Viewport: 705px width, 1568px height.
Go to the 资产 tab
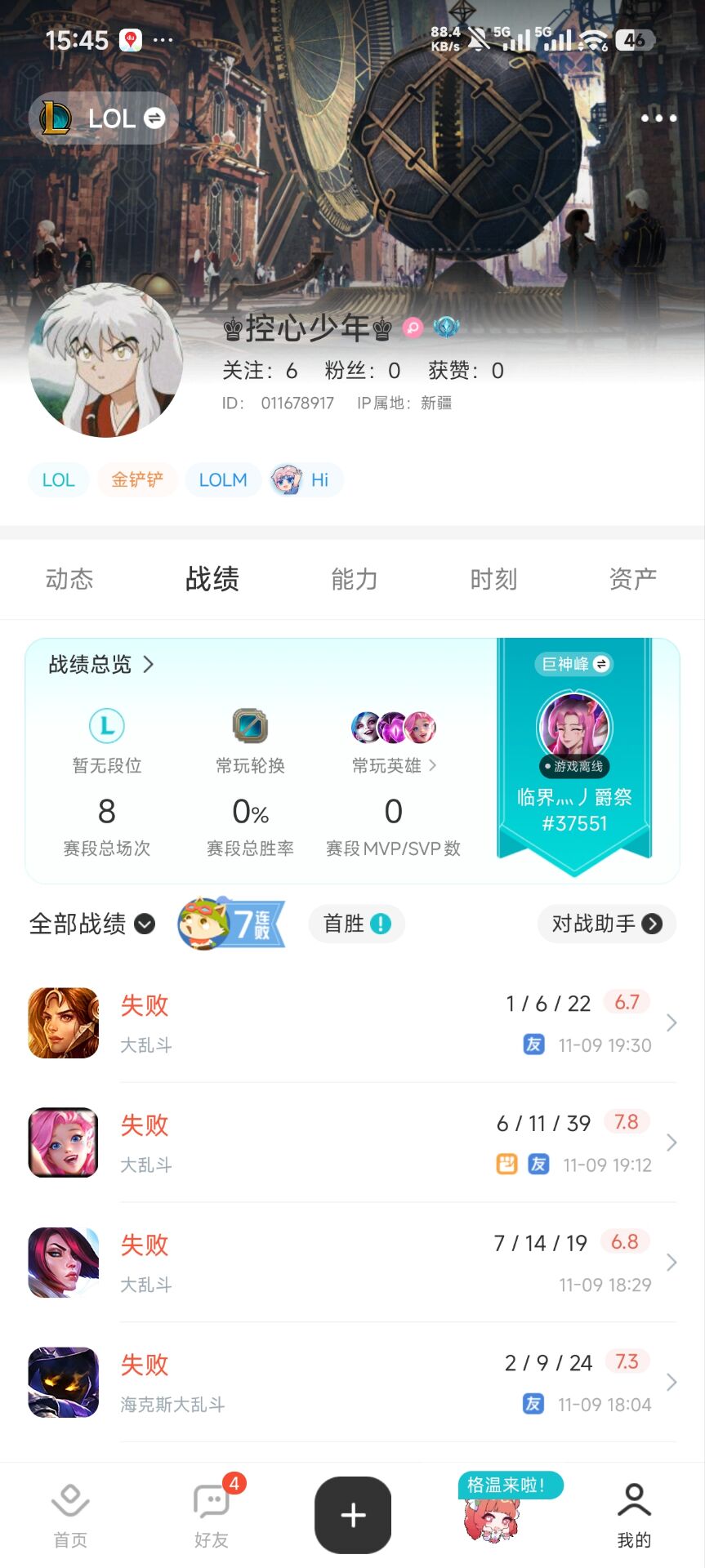pyautogui.click(x=632, y=579)
